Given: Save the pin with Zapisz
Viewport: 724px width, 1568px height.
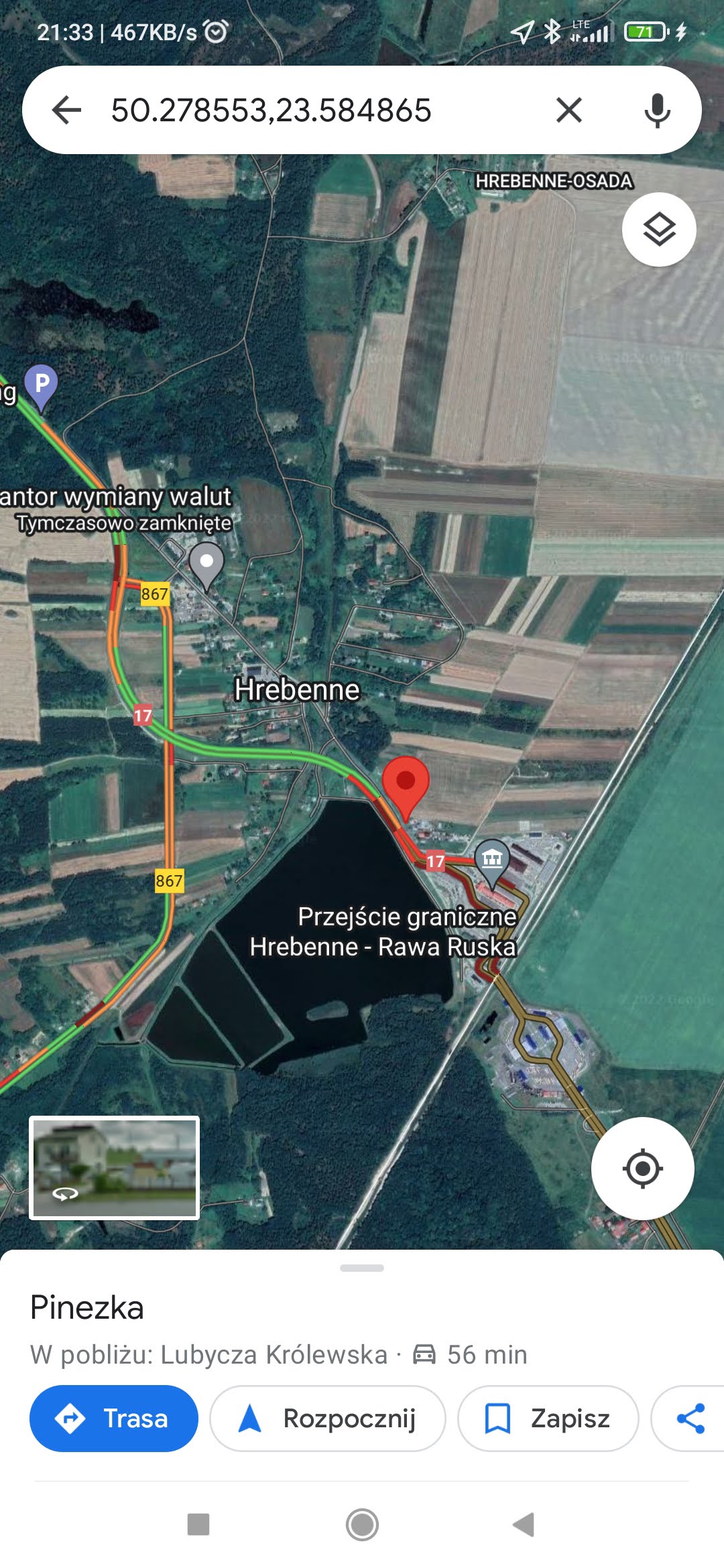Looking at the screenshot, I should 548,1418.
